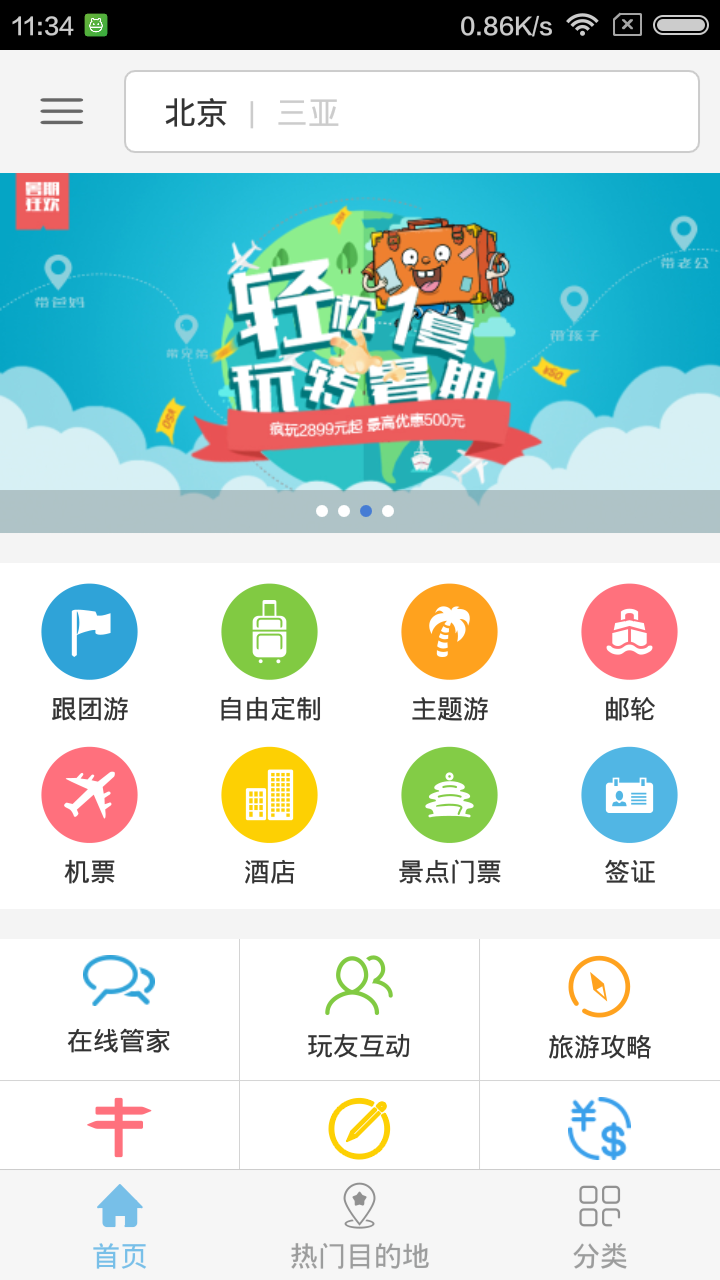Switch to the 首页 home tab
Image resolution: width=720 pixels, height=1280 pixels.
[x=120, y=1225]
